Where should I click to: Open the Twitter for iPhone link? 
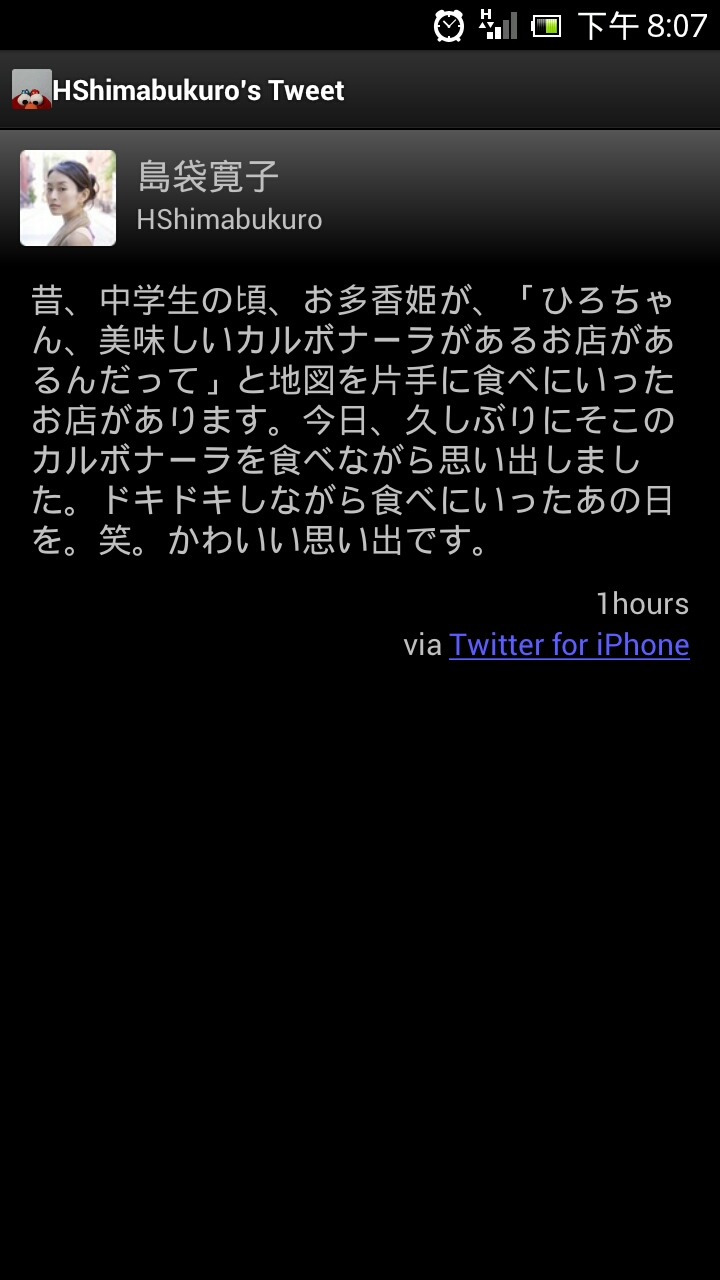[x=569, y=645]
